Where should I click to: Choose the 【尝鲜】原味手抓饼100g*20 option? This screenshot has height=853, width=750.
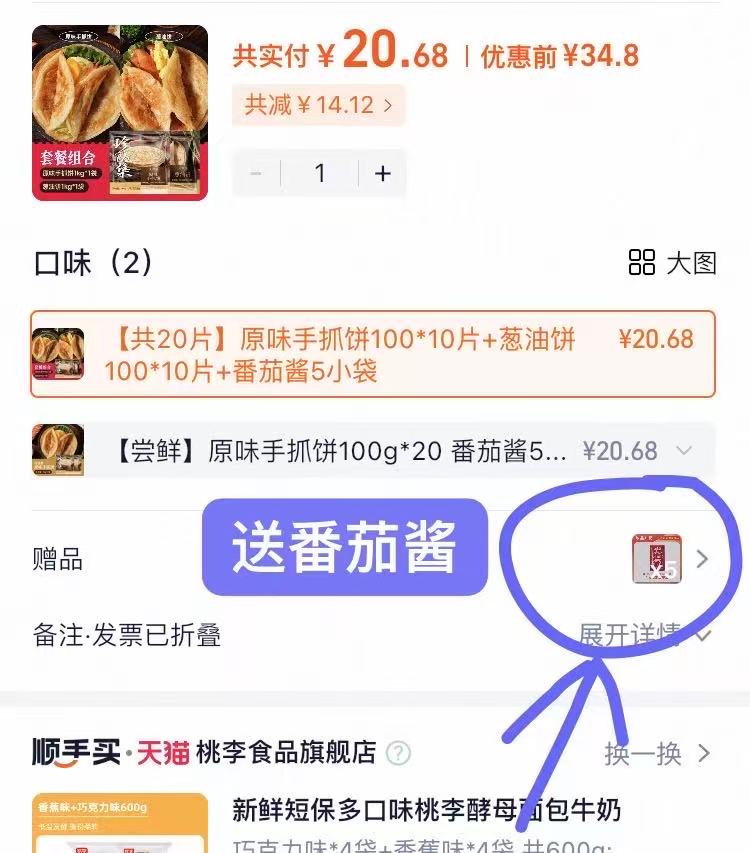pos(372,451)
